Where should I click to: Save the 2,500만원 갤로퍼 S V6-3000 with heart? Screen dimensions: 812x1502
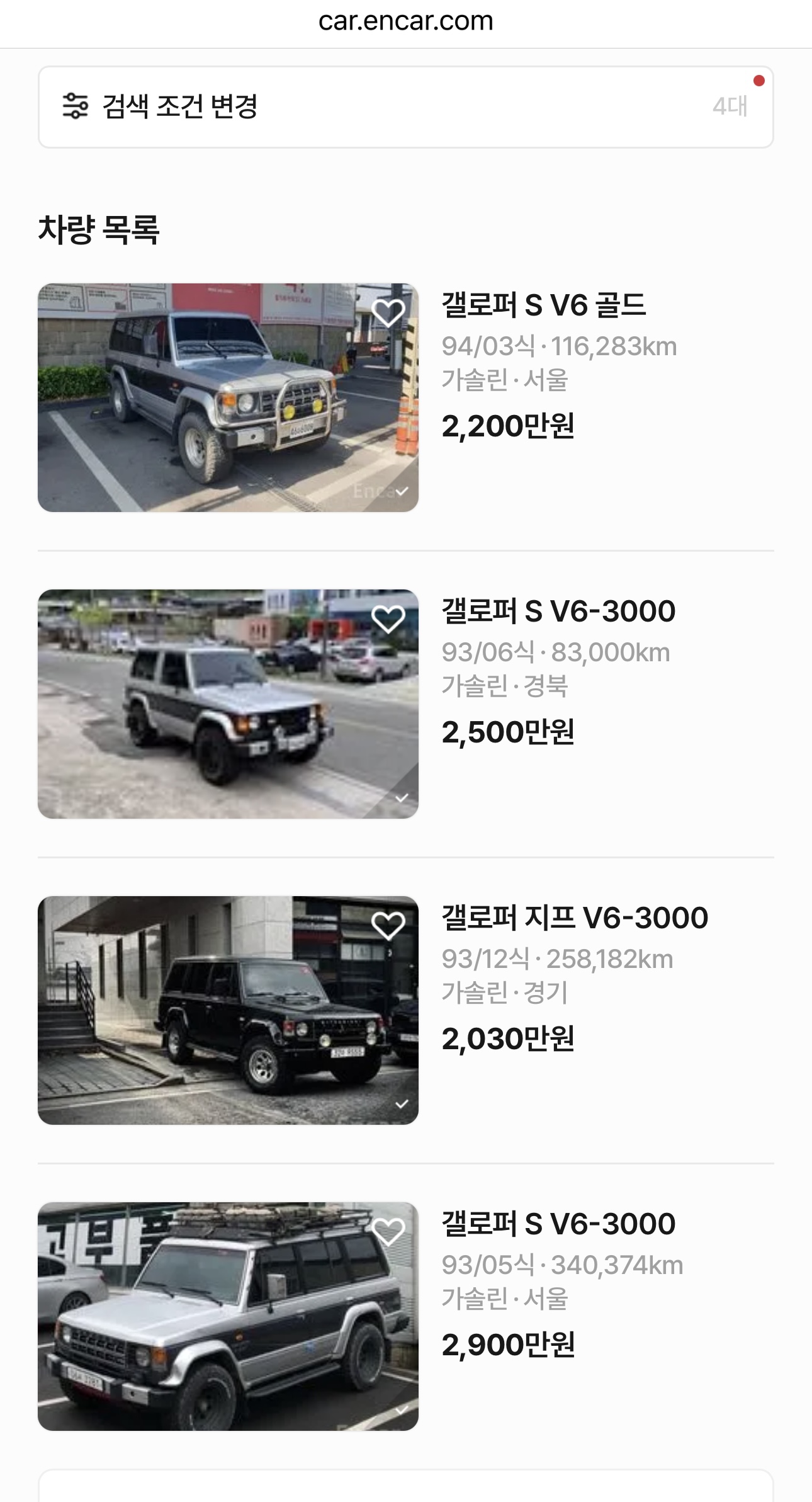(x=388, y=618)
